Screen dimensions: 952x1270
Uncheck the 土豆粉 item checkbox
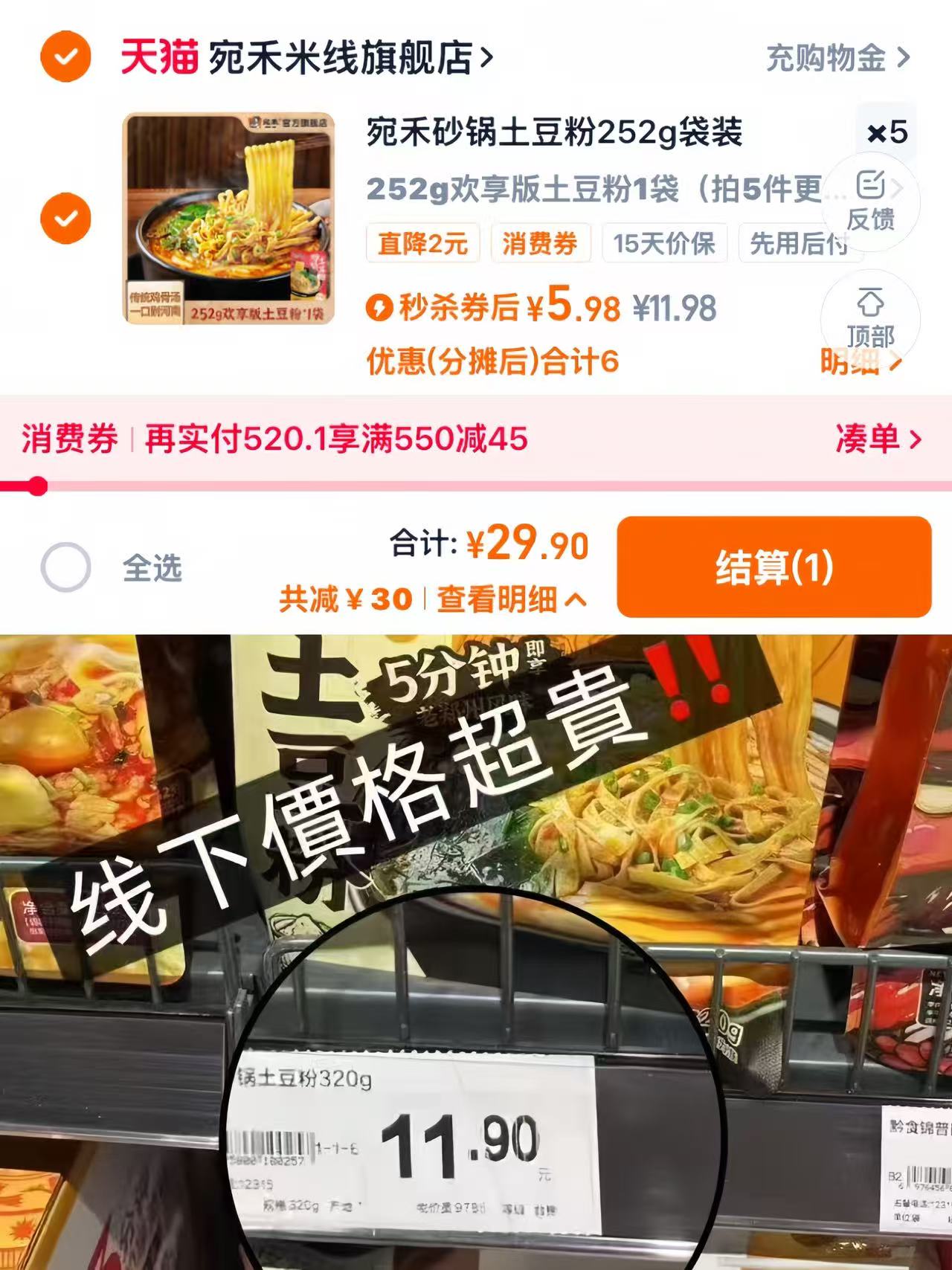click(65, 219)
